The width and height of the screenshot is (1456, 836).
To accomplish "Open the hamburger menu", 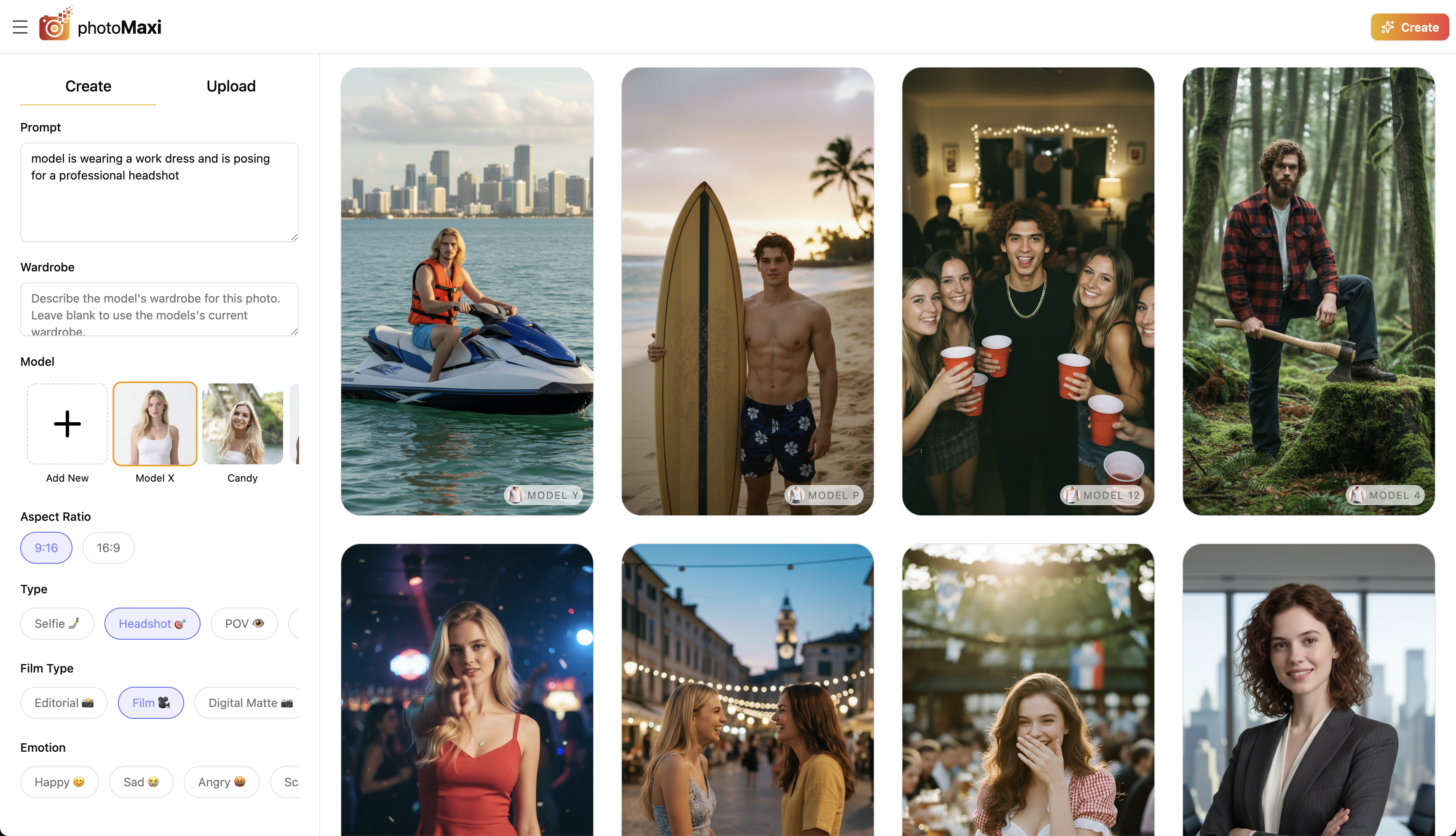I will pos(20,27).
